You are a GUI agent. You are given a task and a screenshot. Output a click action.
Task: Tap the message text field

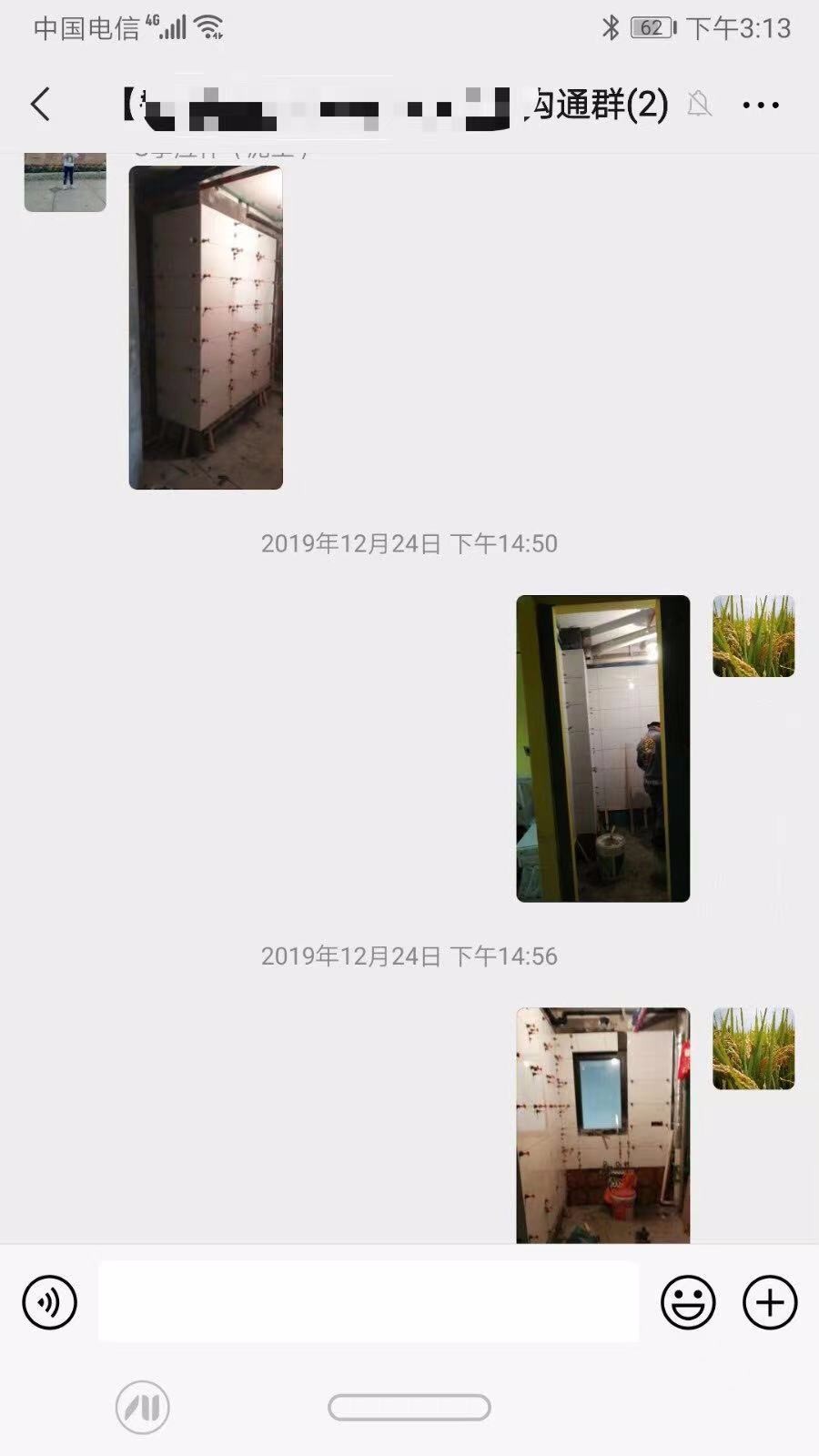pos(369,1301)
